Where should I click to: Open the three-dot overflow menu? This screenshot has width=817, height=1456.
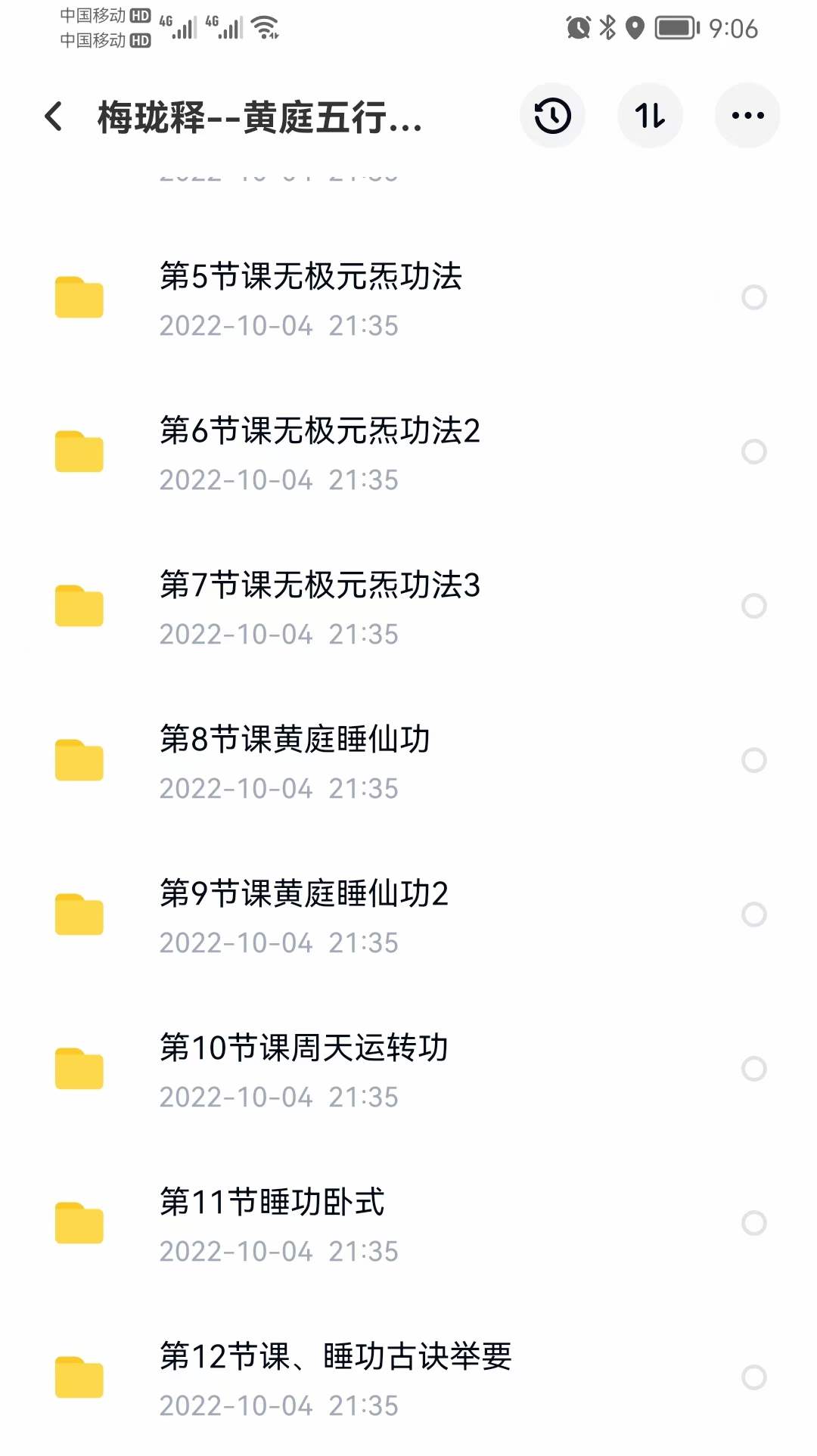tap(747, 116)
